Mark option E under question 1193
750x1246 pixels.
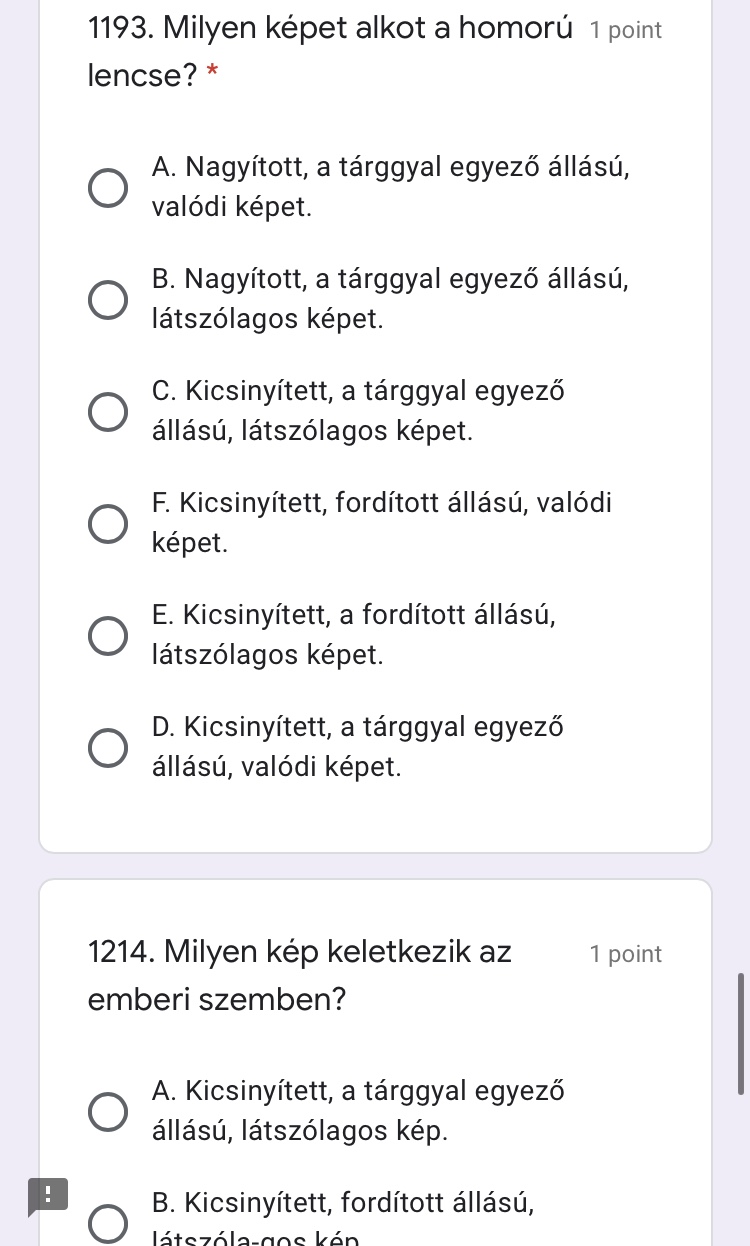tap(108, 635)
